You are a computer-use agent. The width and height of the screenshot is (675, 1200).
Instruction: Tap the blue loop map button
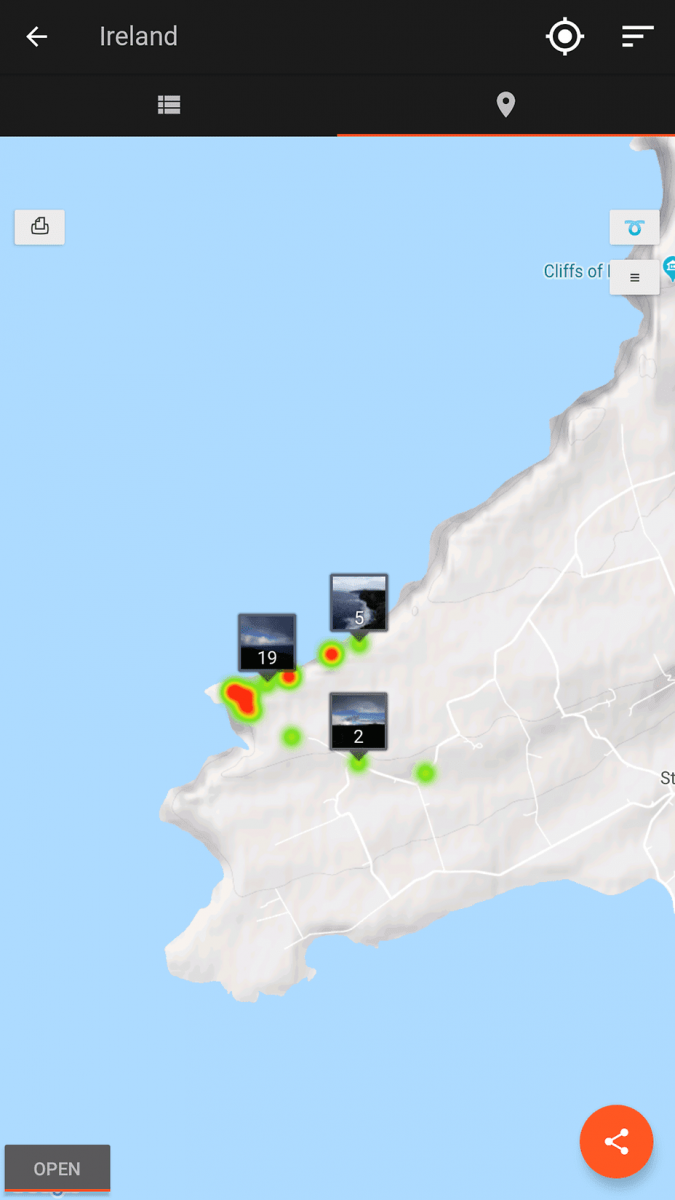click(x=634, y=227)
